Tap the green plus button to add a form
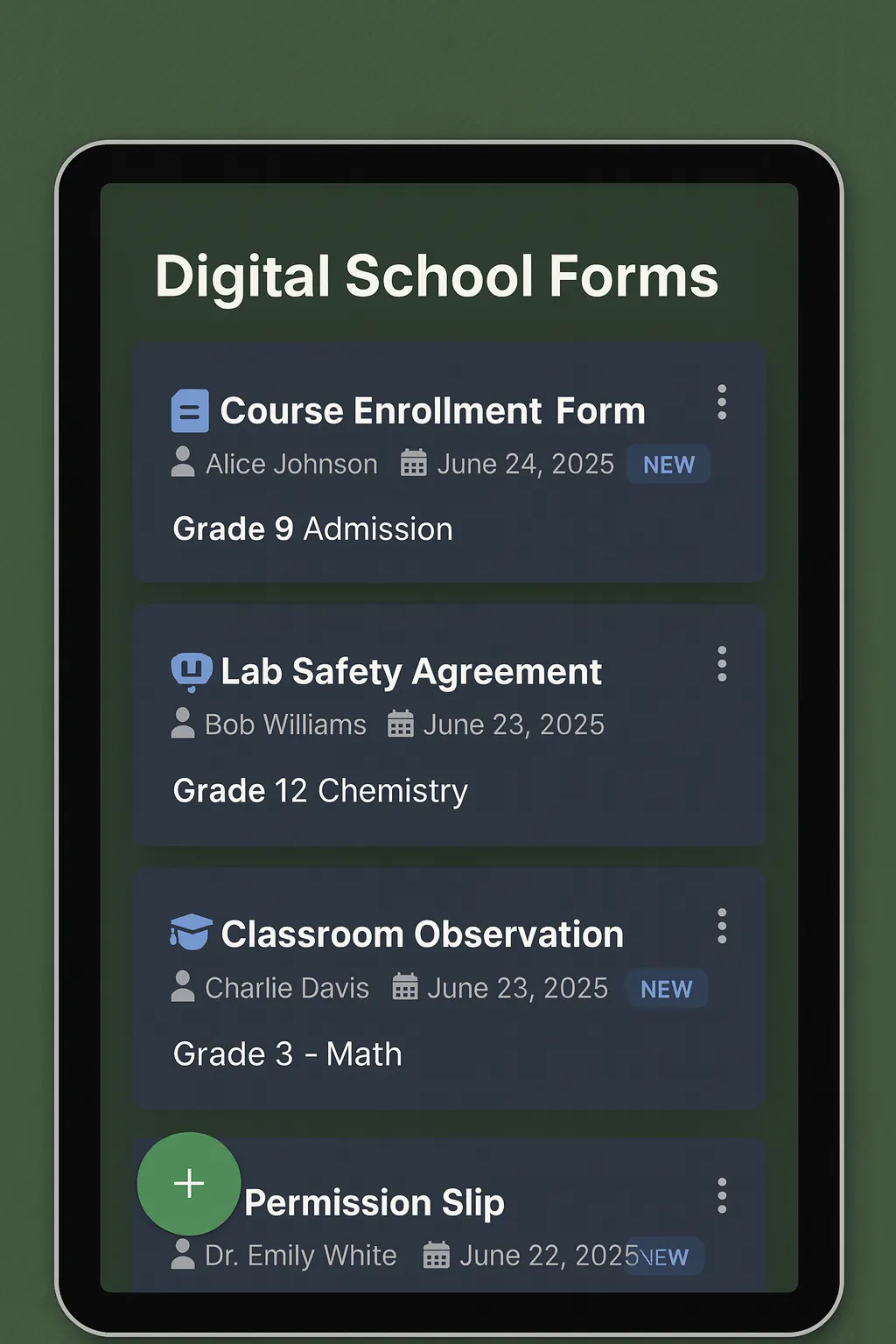This screenshot has width=896, height=1344. point(189,1183)
